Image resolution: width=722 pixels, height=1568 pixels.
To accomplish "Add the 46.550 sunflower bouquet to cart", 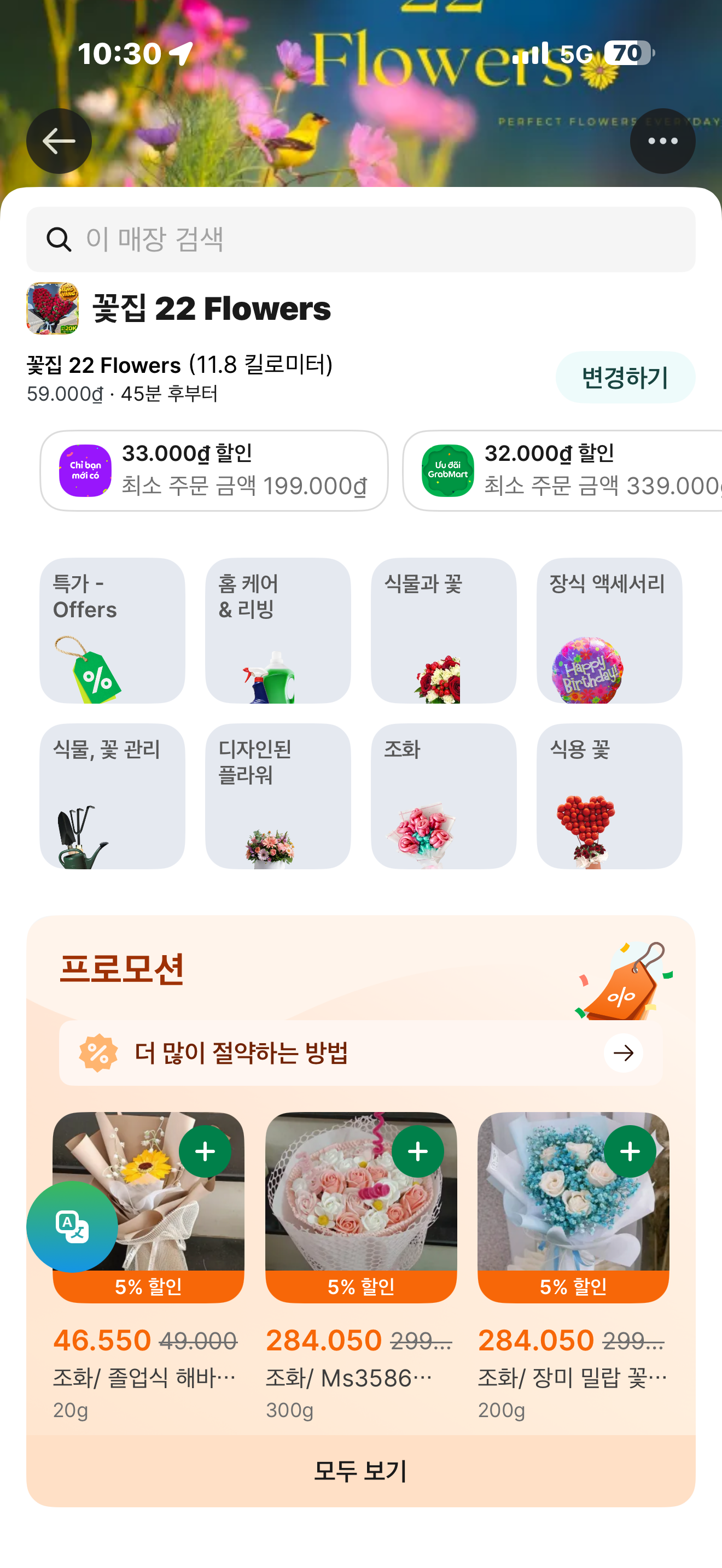I will pos(205,1151).
